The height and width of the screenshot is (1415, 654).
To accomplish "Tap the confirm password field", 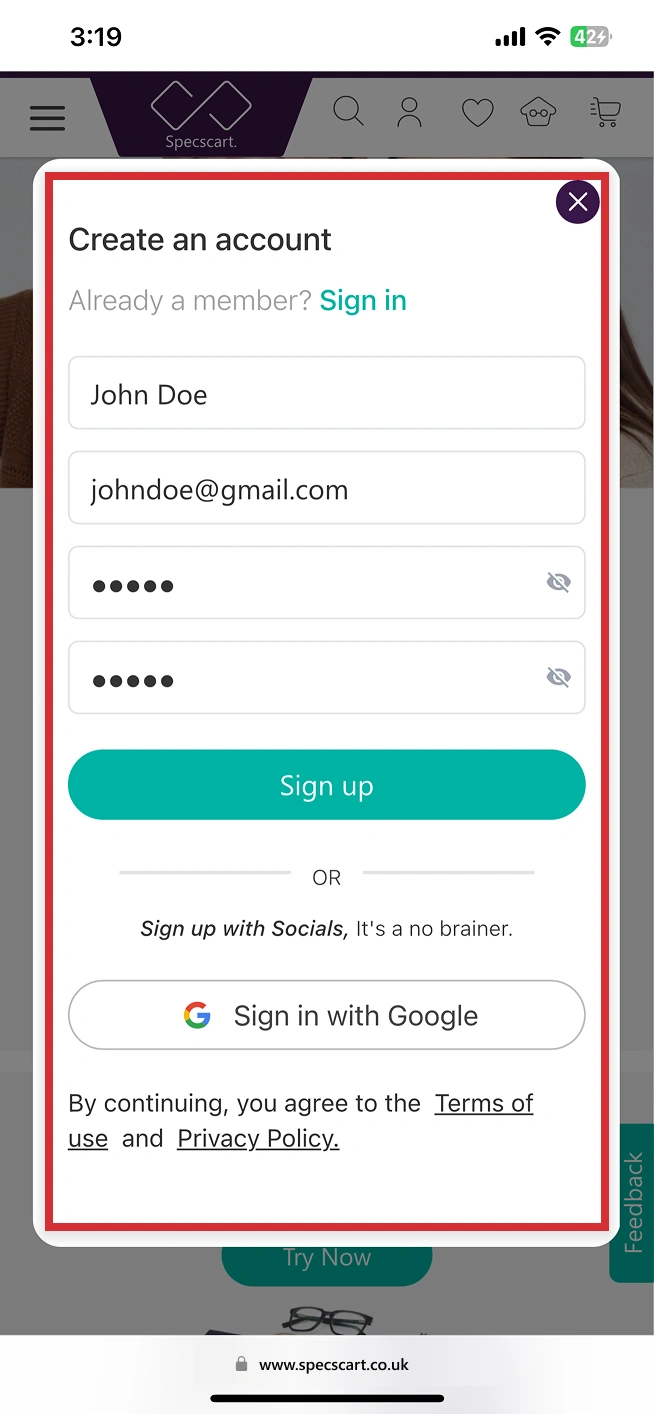I will pyautogui.click(x=300, y=679).
